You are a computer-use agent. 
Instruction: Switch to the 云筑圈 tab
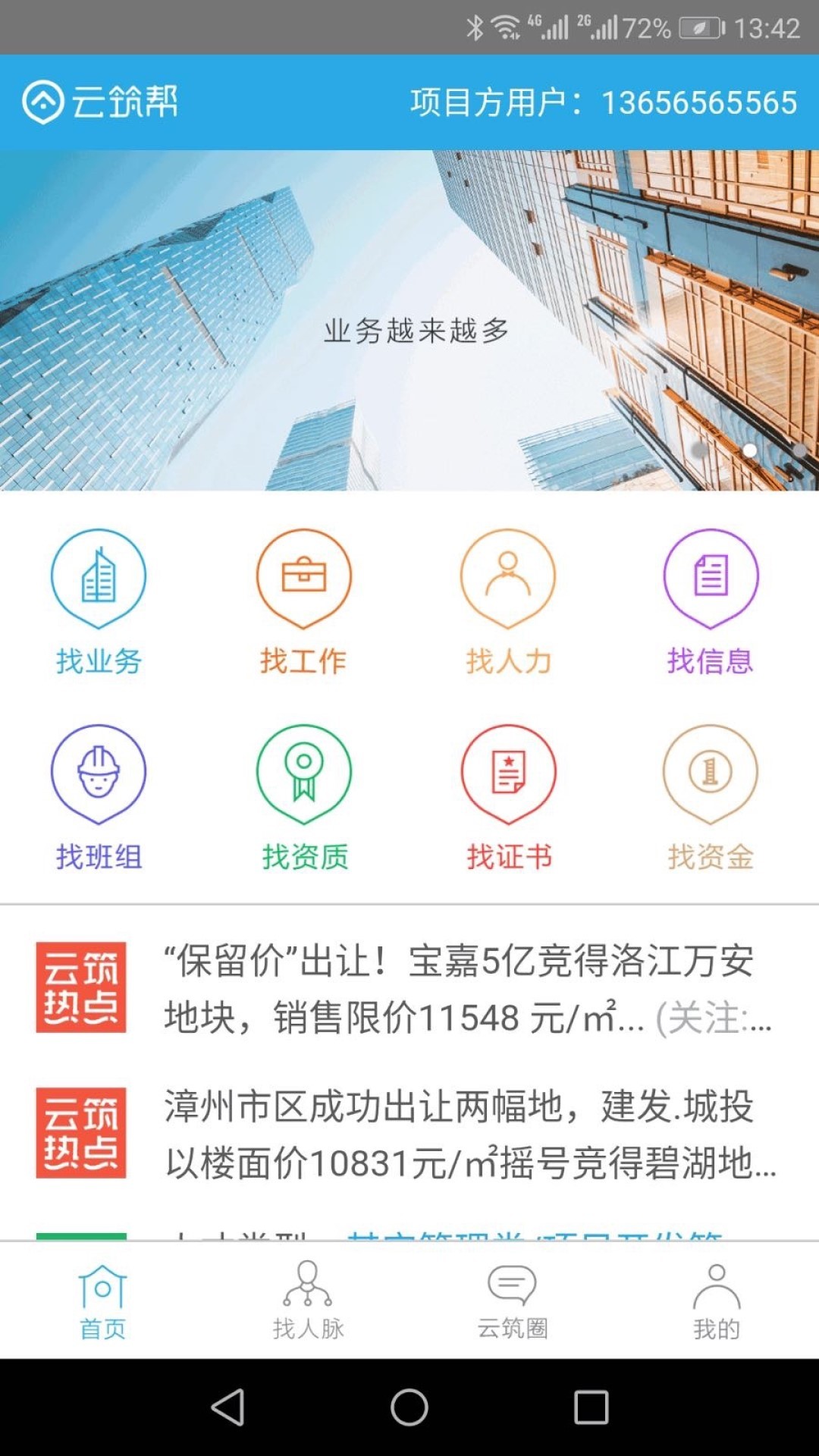click(511, 1297)
